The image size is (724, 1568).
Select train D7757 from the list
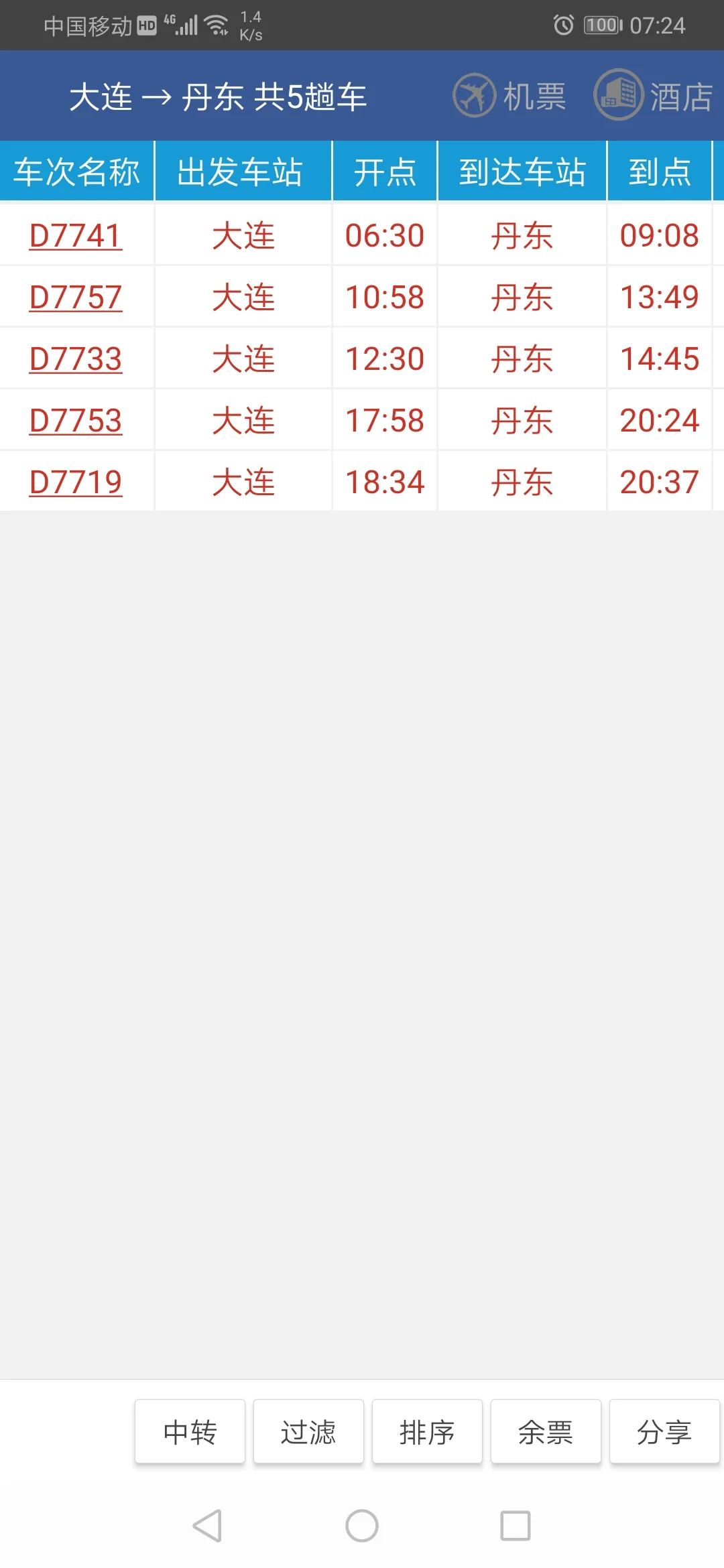tap(74, 297)
